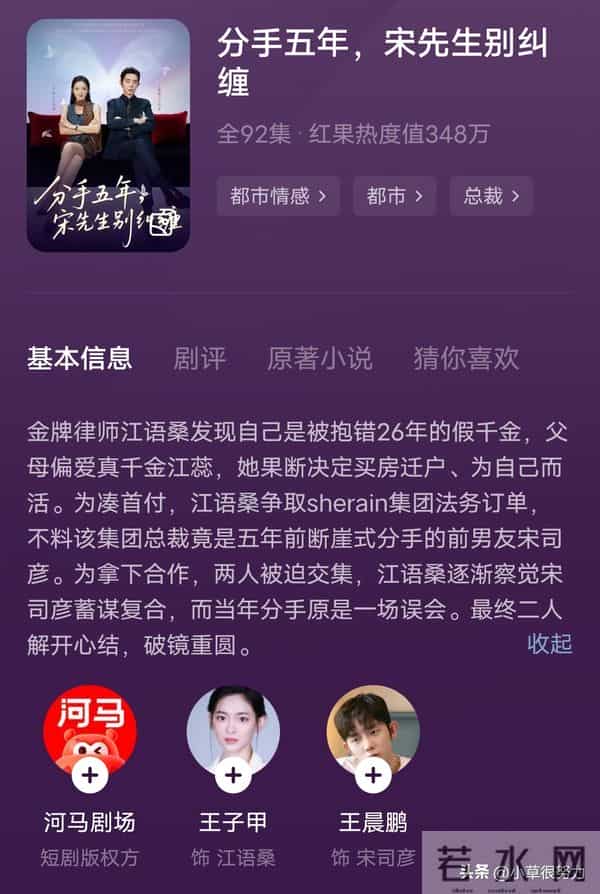Follow actor 王晨鹏 with his plus button
This screenshot has height=894, width=600.
pos(373,774)
